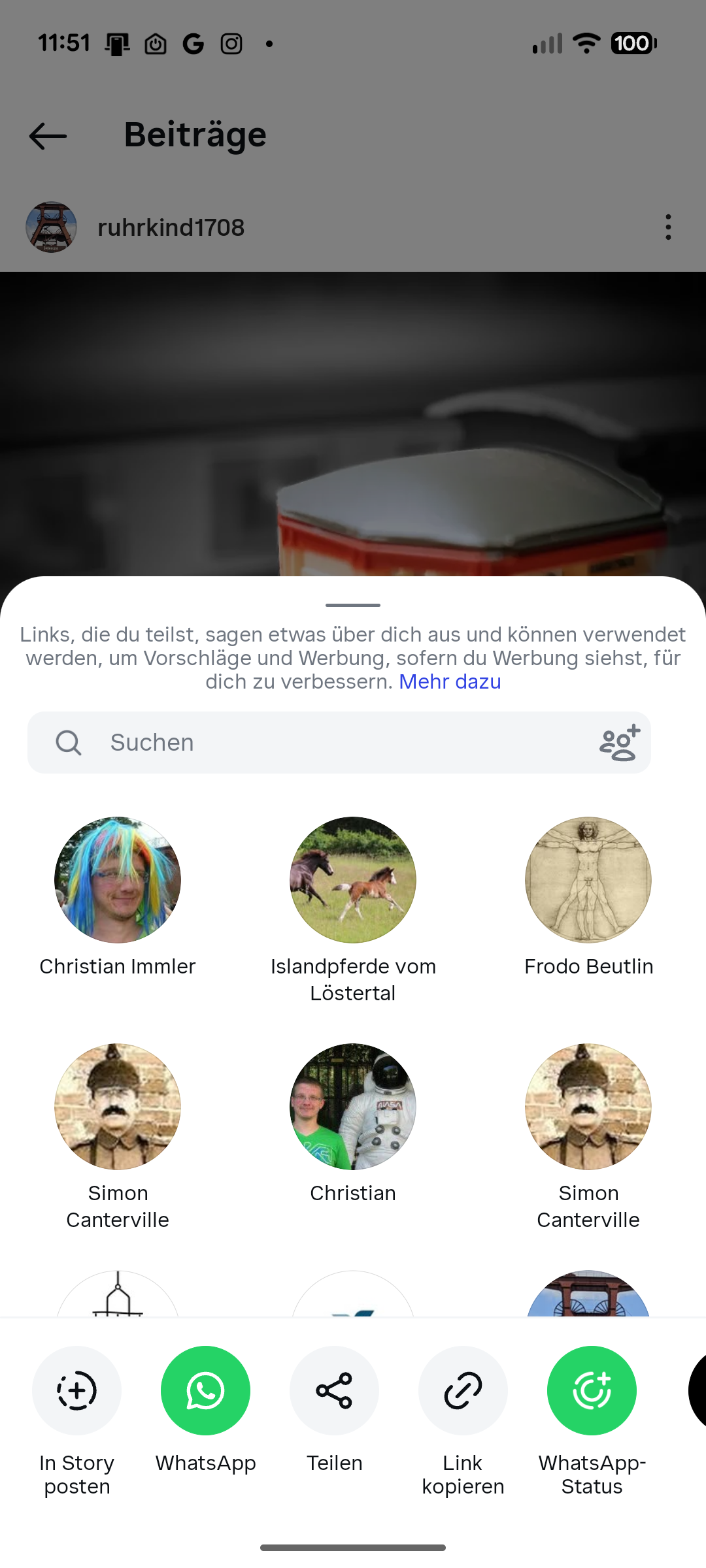The height and width of the screenshot is (1568, 706).
Task: Select Christian Immler as recipient
Action: point(118,880)
